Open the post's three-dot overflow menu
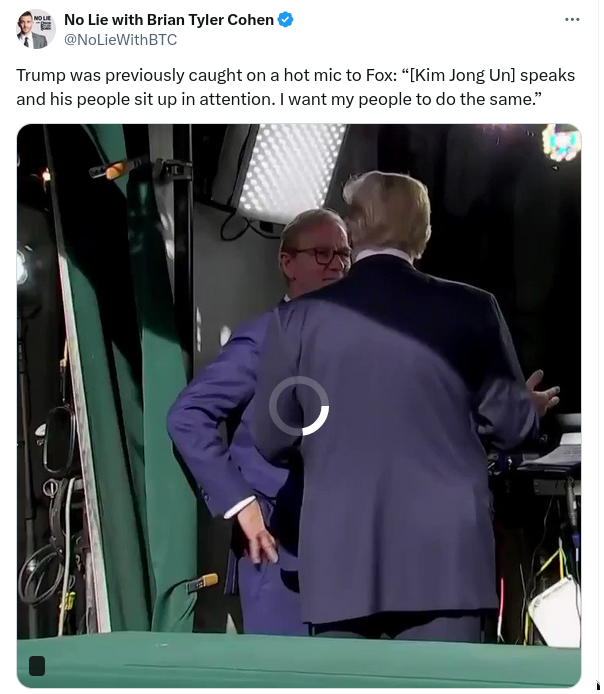 pos(572,20)
